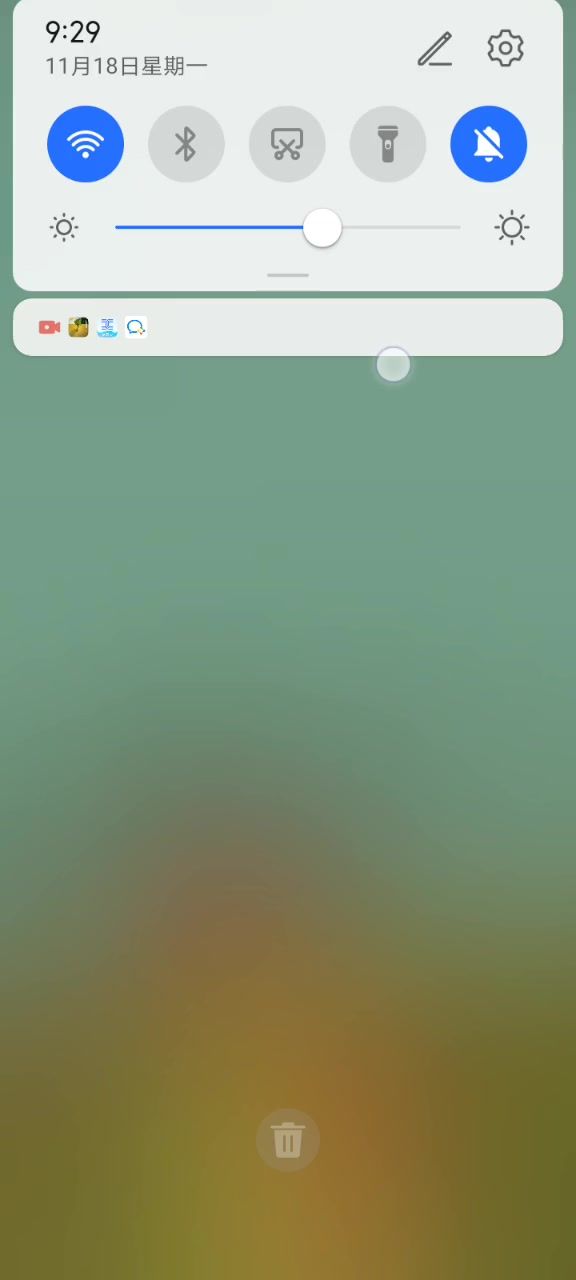This screenshot has height=1280, width=576.
Task: Expand the quick settings panel handle
Action: tap(288, 275)
